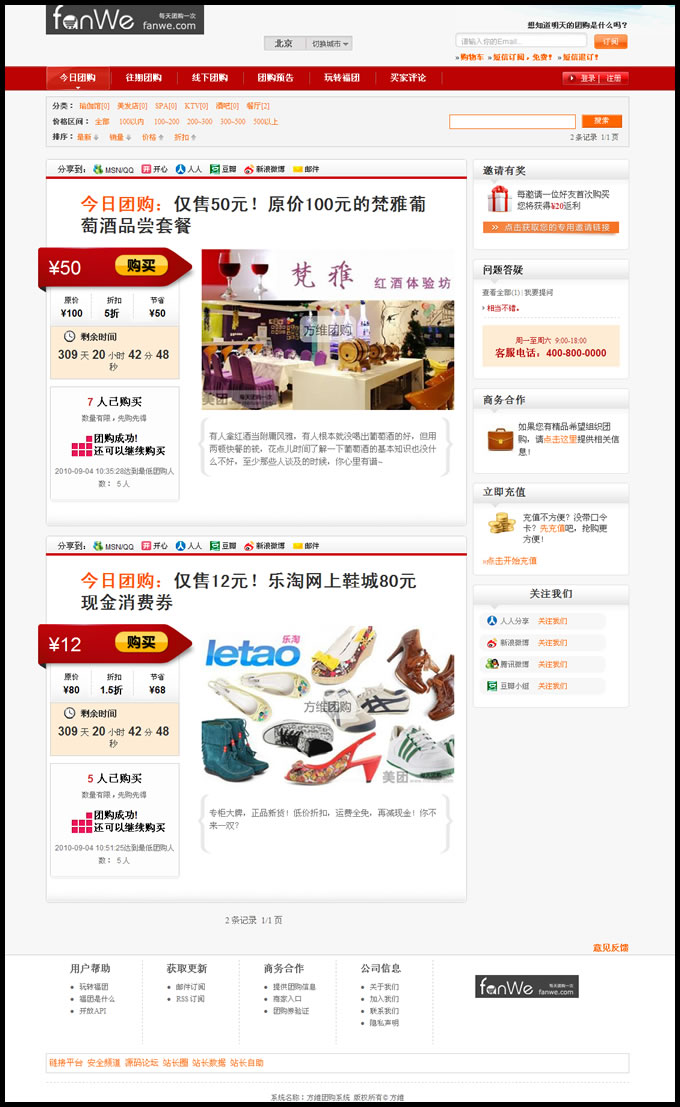Open the 梵雅 wine deal image
Screen dimensions: 680x1107
[x=327, y=329]
